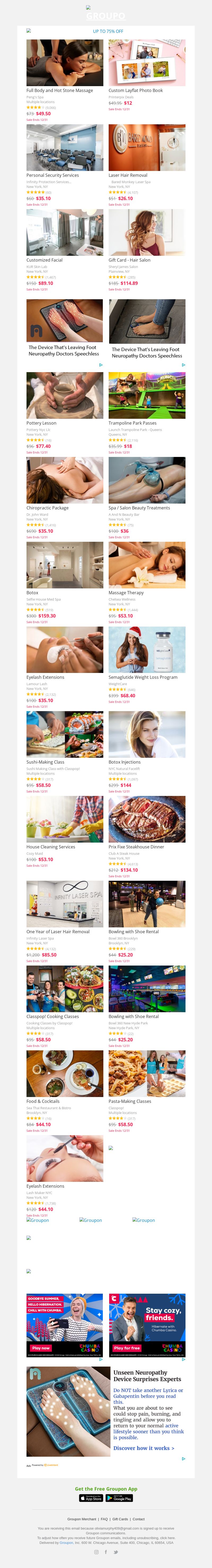Viewport: 212px width, 1568px height.
Task: Open the Pasta-Making Classes deal
Action: pyautogui.click(x=147, y=1074)
